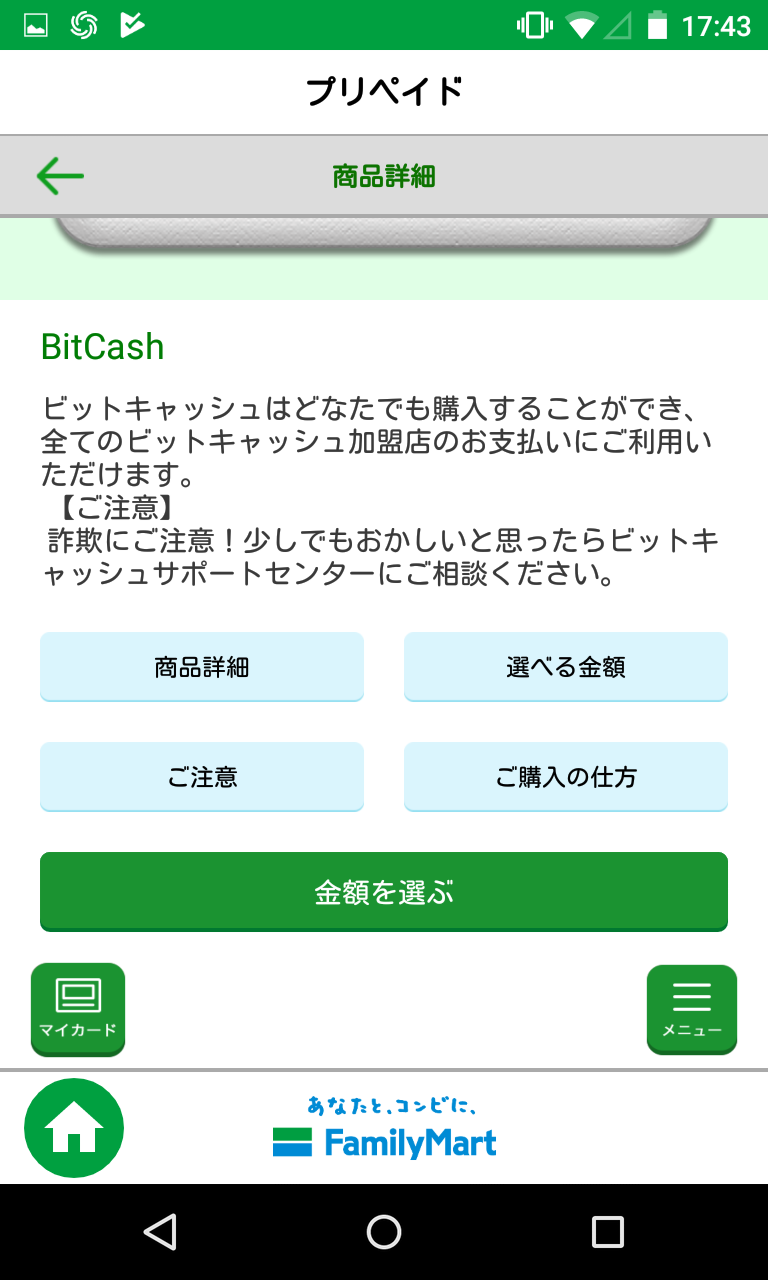
Task: Select the 商品詳細 button
Action: click(x=202, y=666)
